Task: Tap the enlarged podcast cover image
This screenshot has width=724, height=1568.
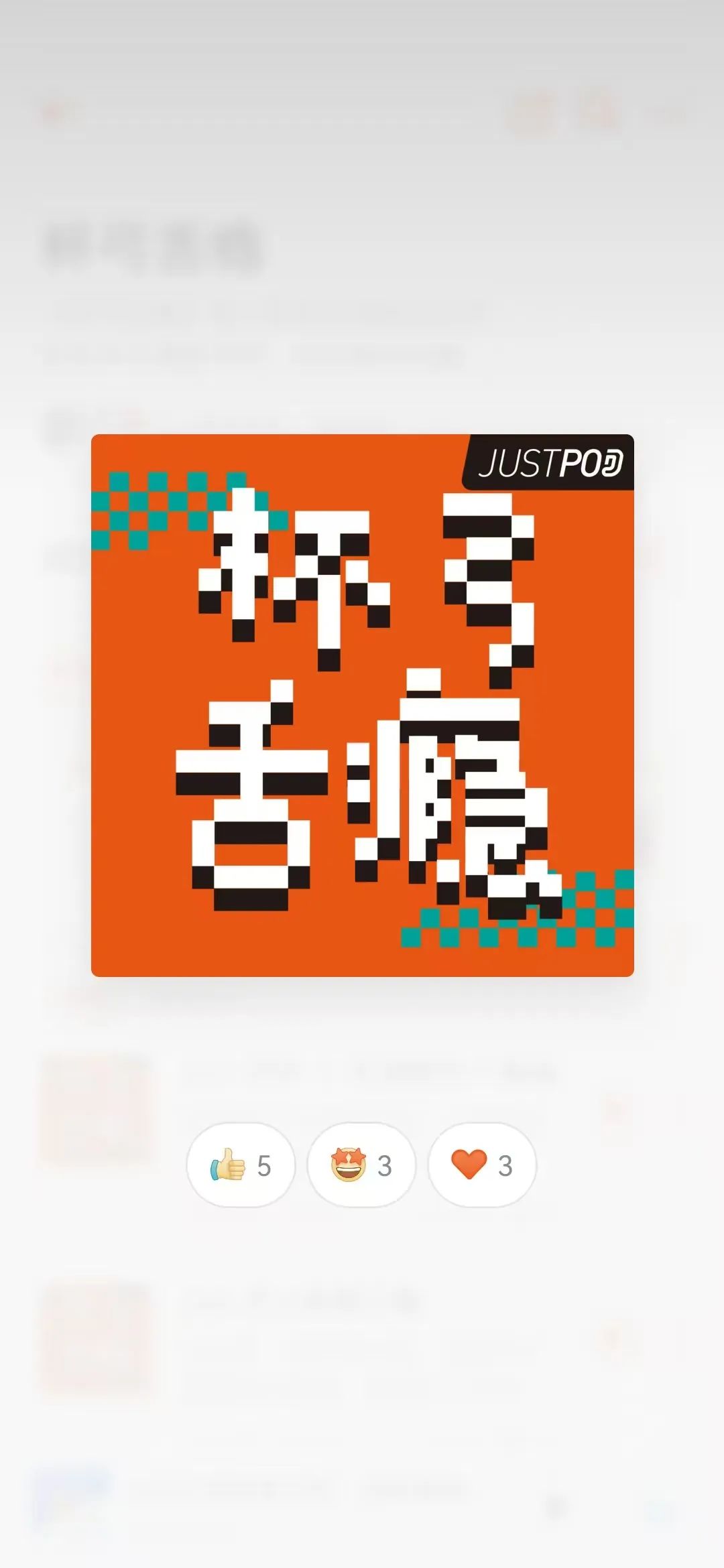Action: coord(362,705)
